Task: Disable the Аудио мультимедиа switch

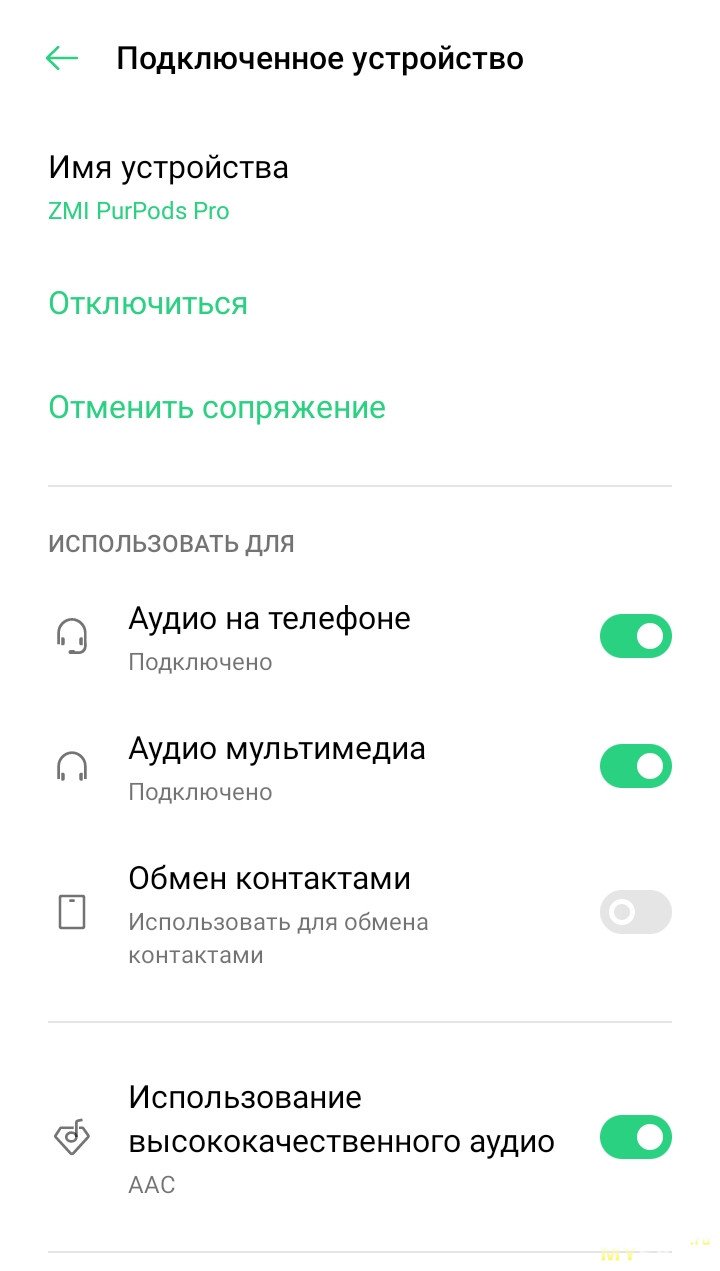Action: pos(635,766)
